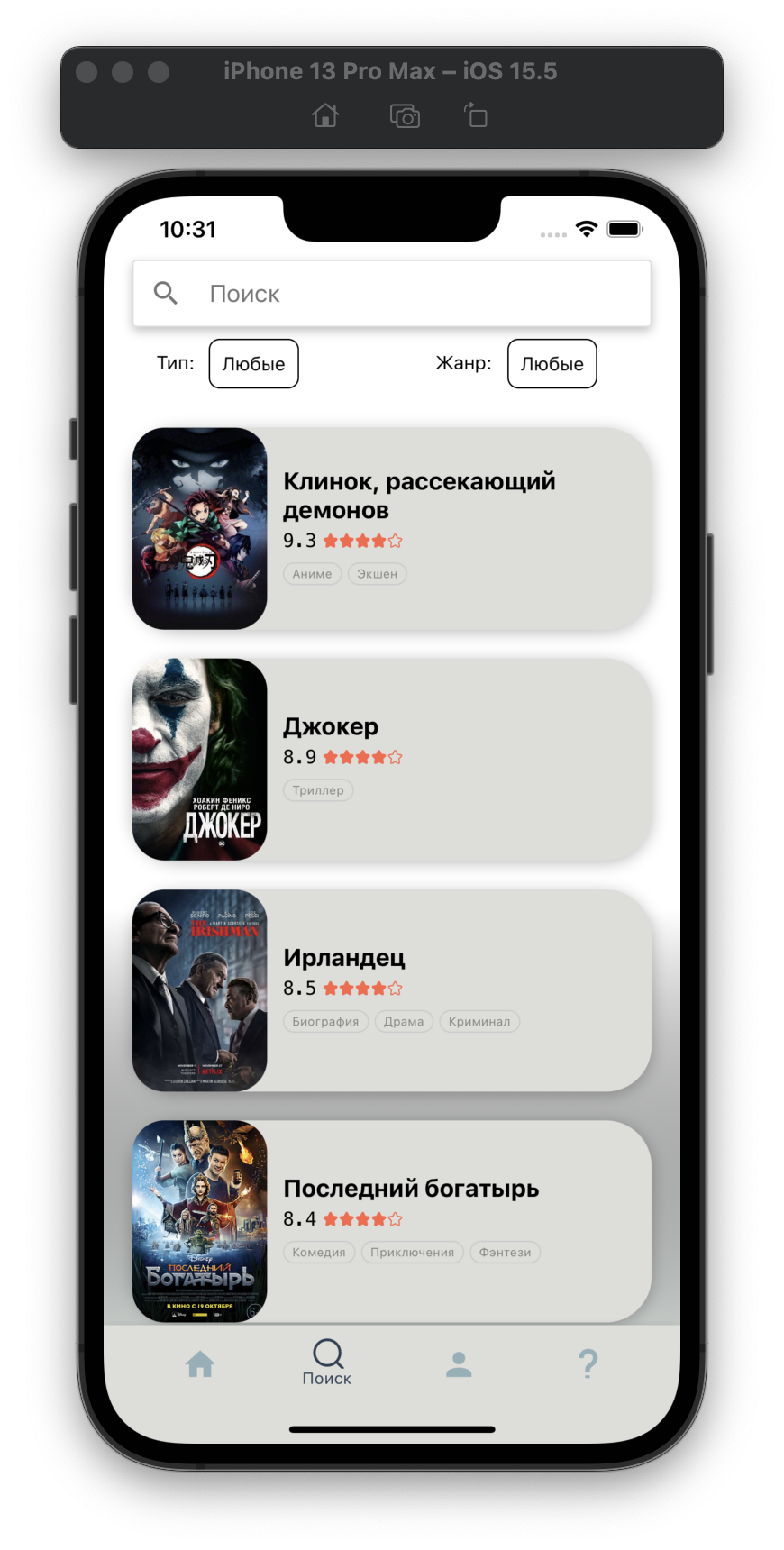Select the Поиск tab in bottom bar
The height and width of the screenshot is (1550, 784).
327,1363
